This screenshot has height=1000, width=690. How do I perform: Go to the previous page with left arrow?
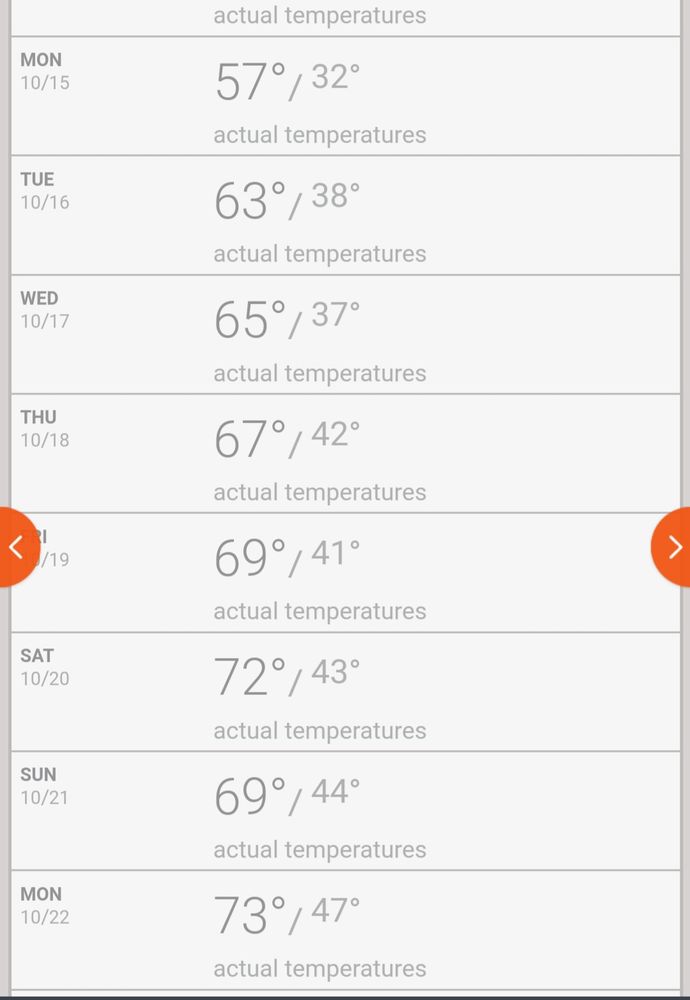(x=15, y=547)
